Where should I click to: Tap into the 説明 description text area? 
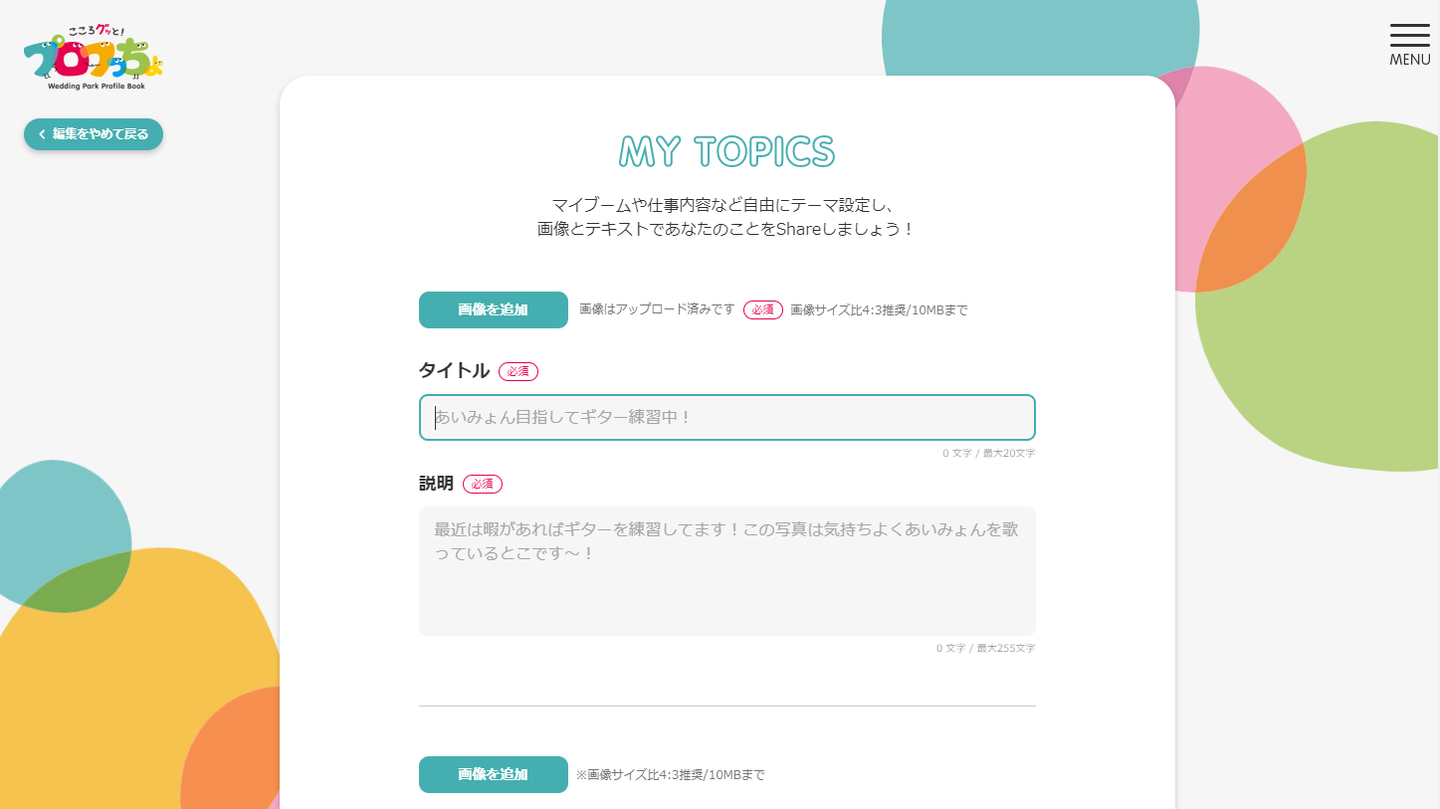[x=727, y=571]
